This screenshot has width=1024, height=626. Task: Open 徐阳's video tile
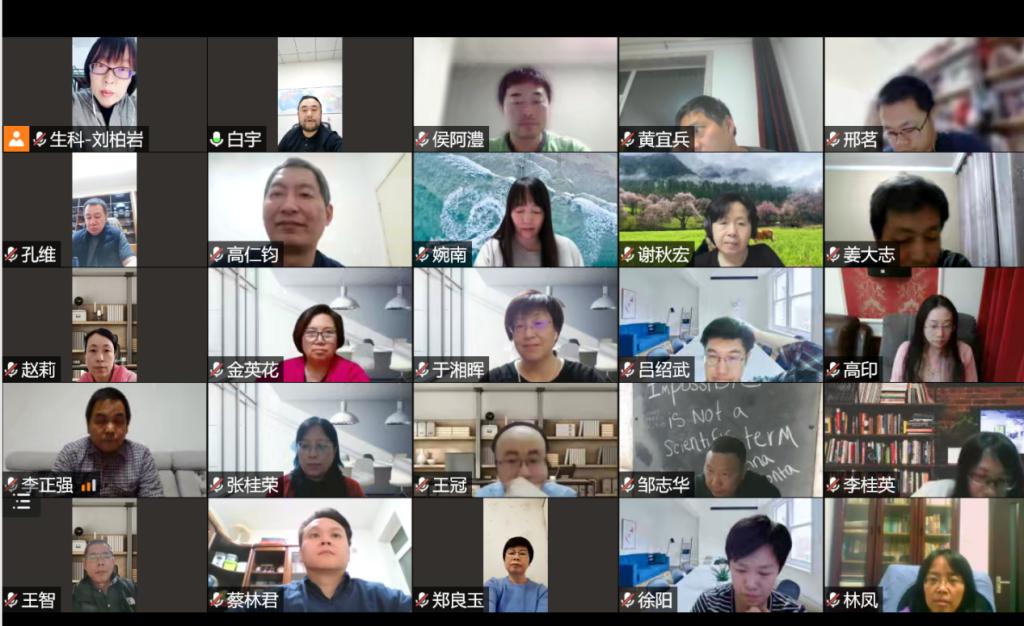tap(720, 553)
